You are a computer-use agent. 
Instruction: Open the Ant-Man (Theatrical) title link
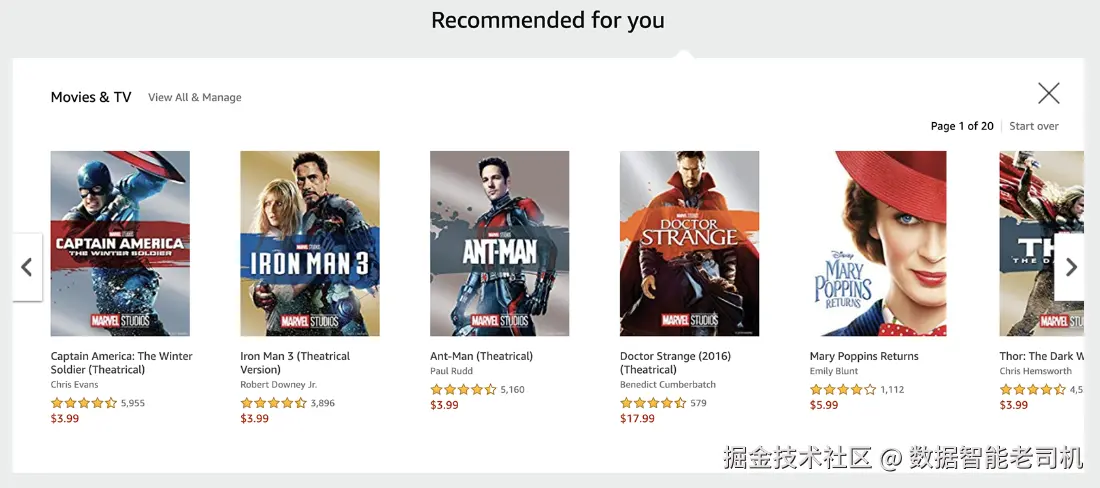481,356
